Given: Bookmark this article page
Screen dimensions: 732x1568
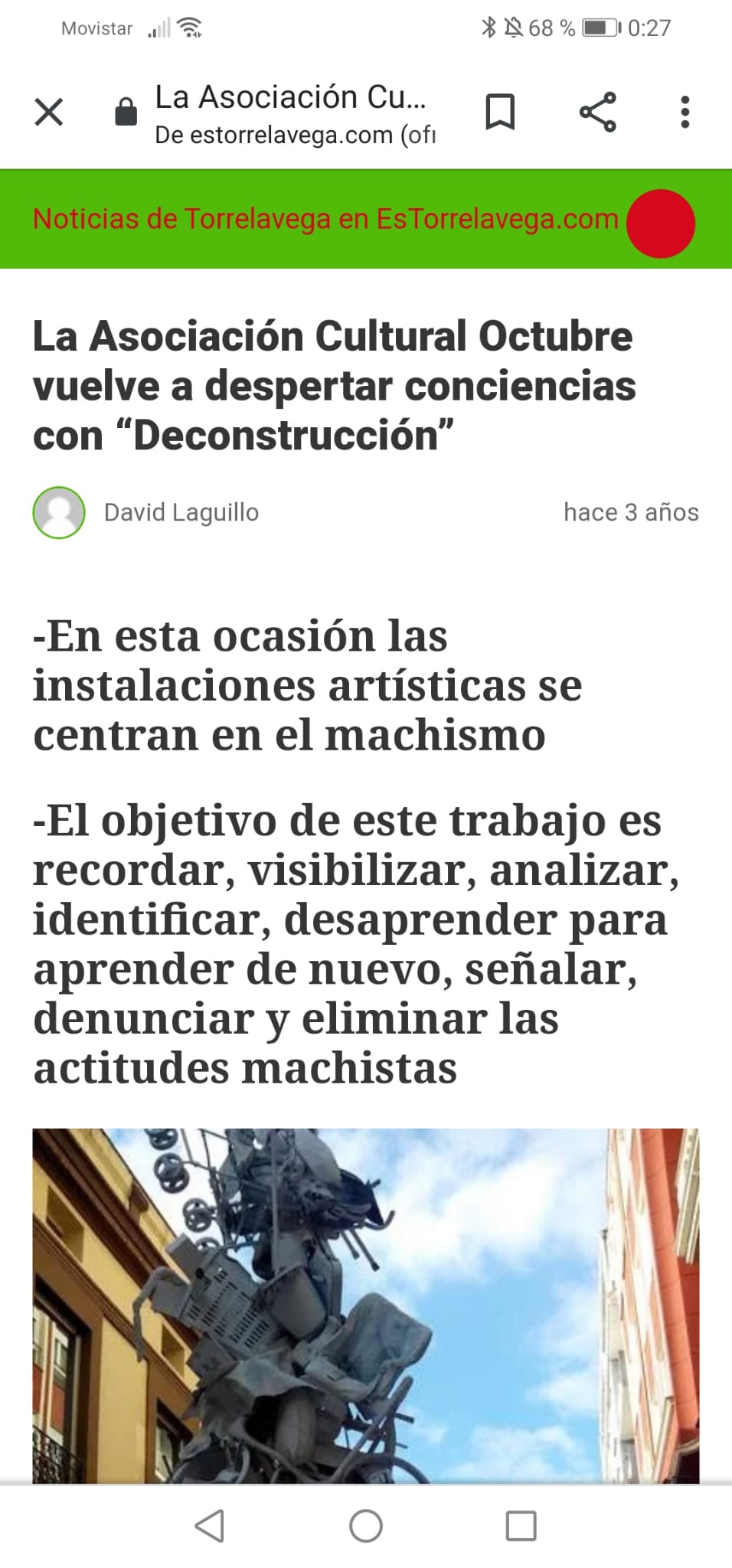Looking at the screenshot, I should click(500, 113).
